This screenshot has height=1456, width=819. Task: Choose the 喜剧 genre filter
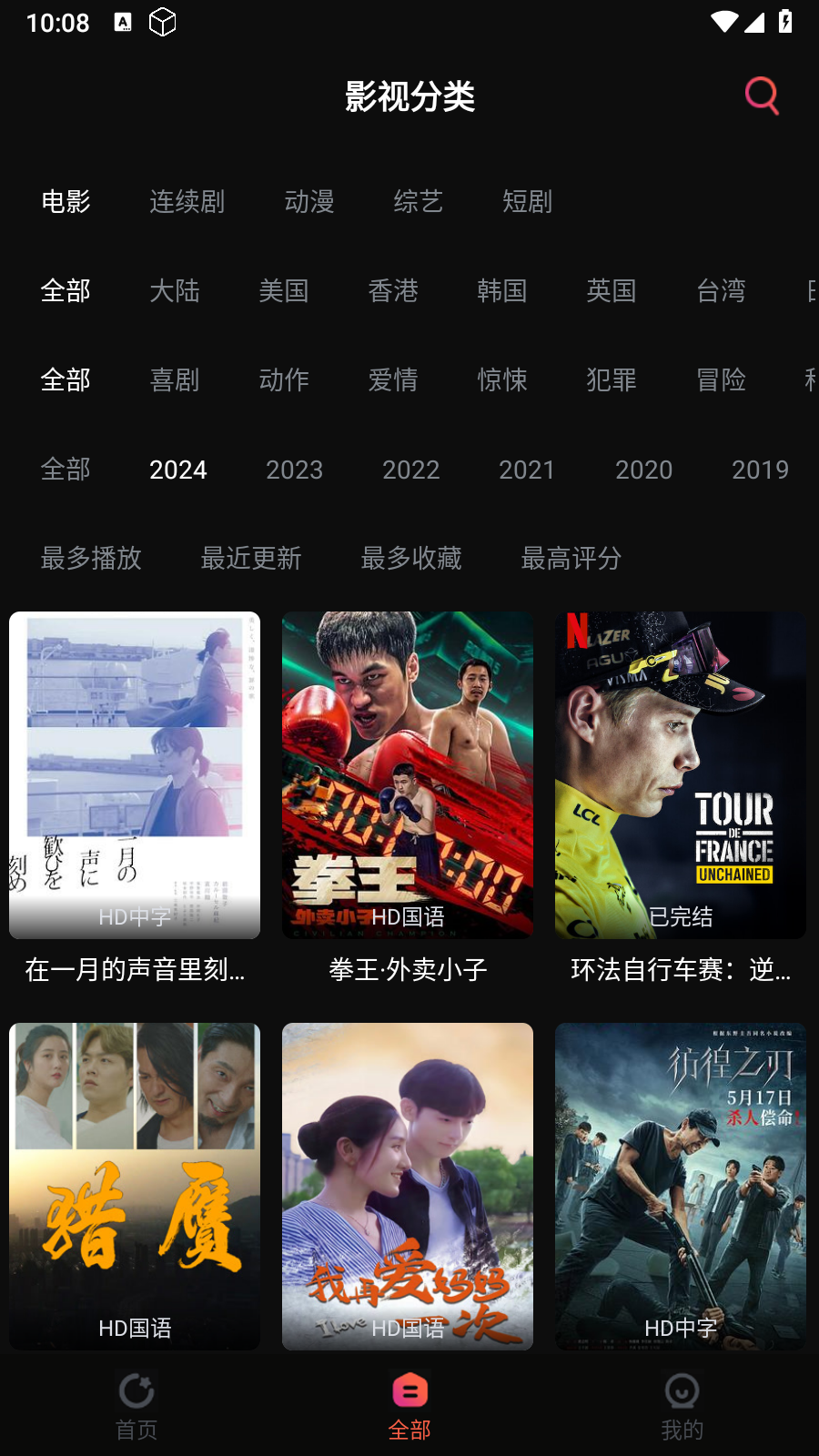(174, 379)
